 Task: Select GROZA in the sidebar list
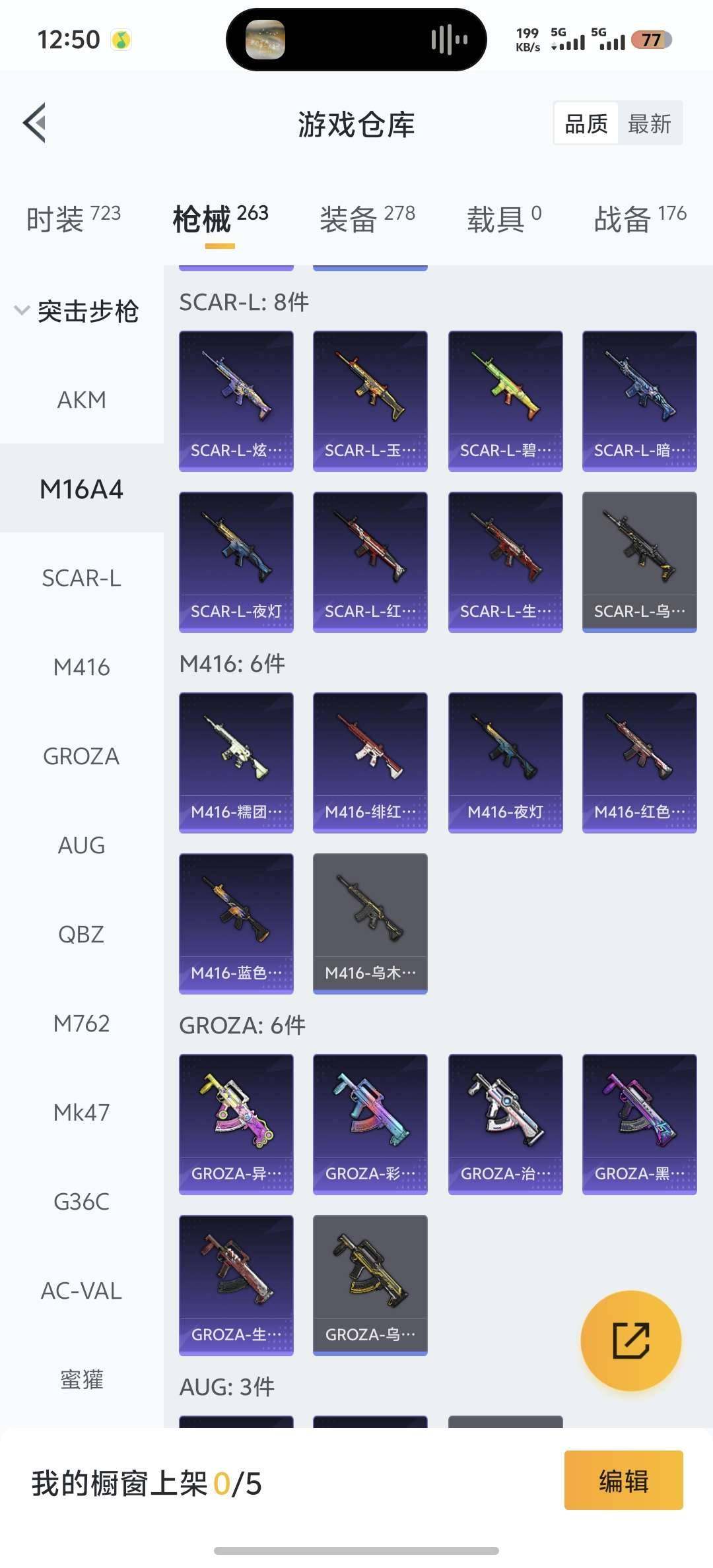tap(81, 756)
